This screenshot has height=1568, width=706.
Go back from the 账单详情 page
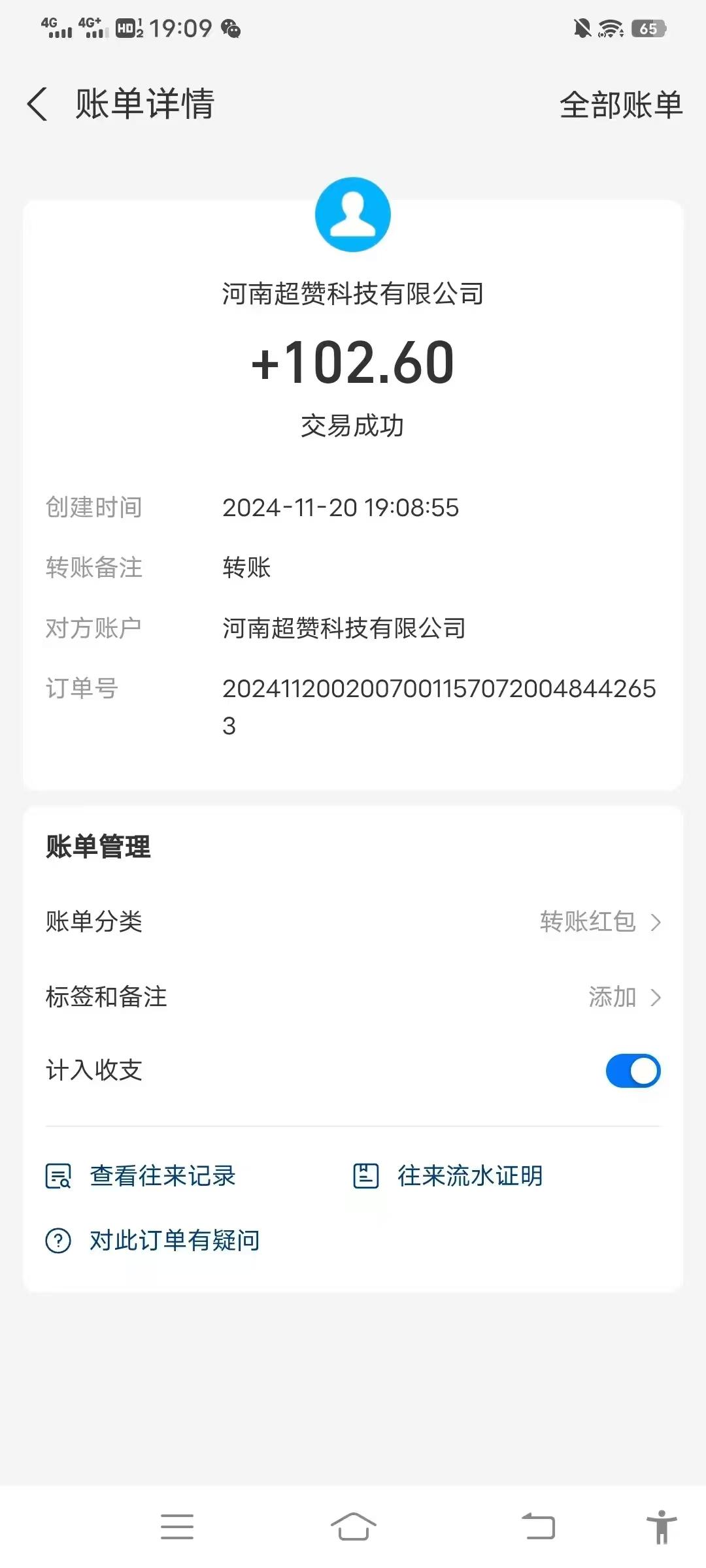(37, 105)
